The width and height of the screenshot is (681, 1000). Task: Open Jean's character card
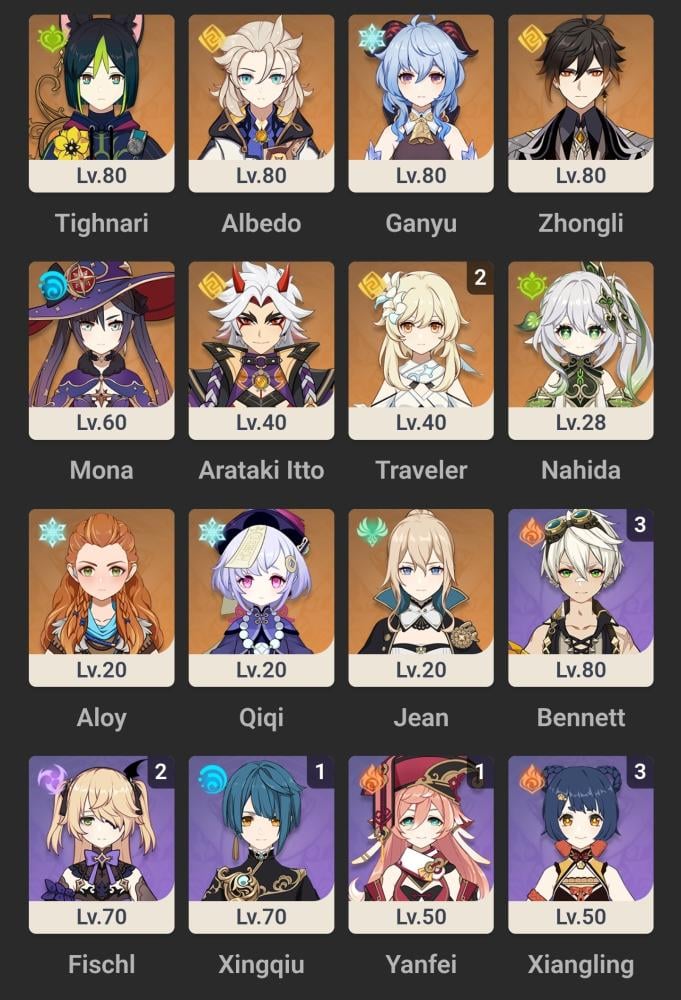421,598
